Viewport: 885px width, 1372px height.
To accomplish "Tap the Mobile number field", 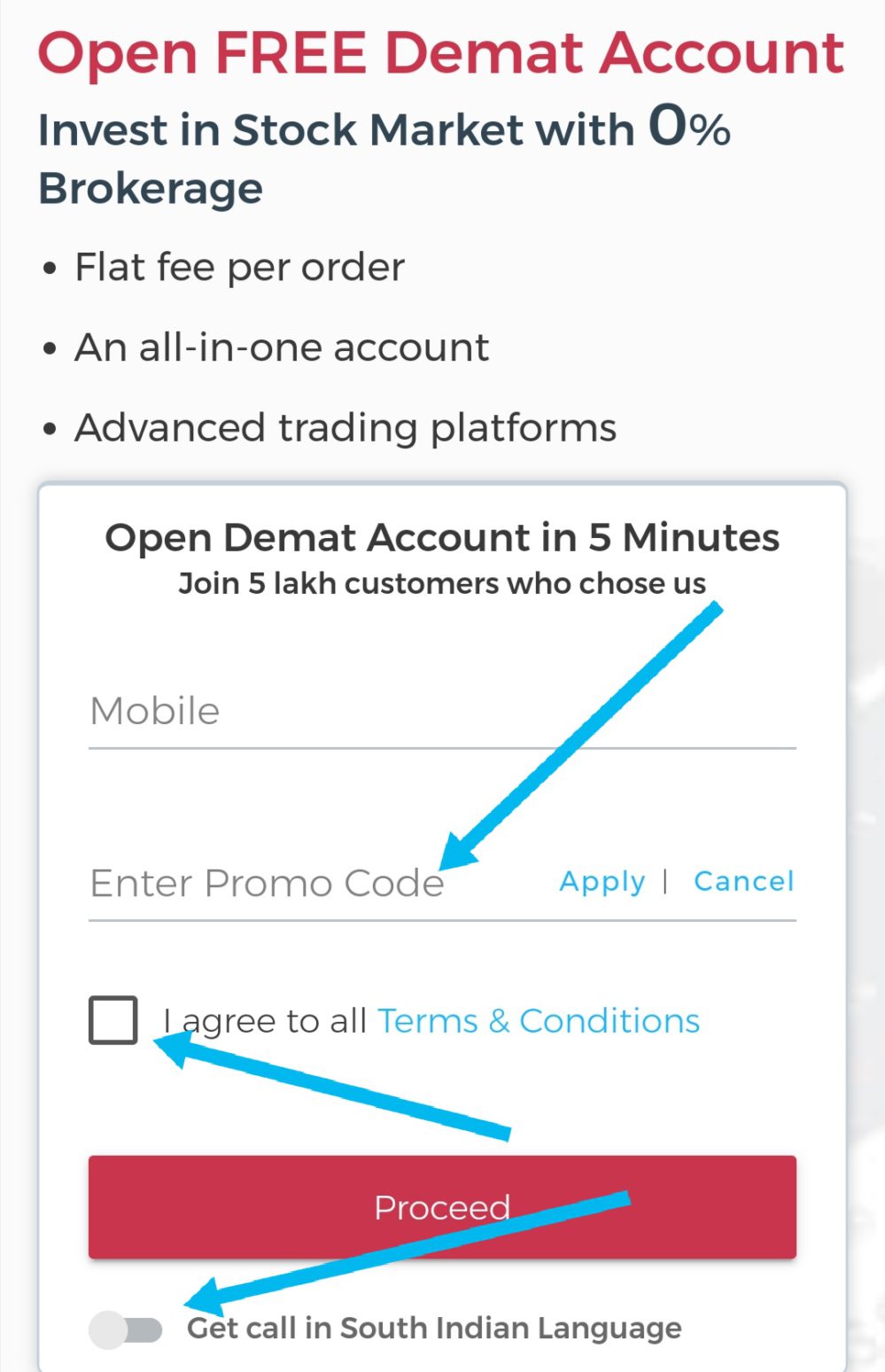I will [x=441, y=712].
